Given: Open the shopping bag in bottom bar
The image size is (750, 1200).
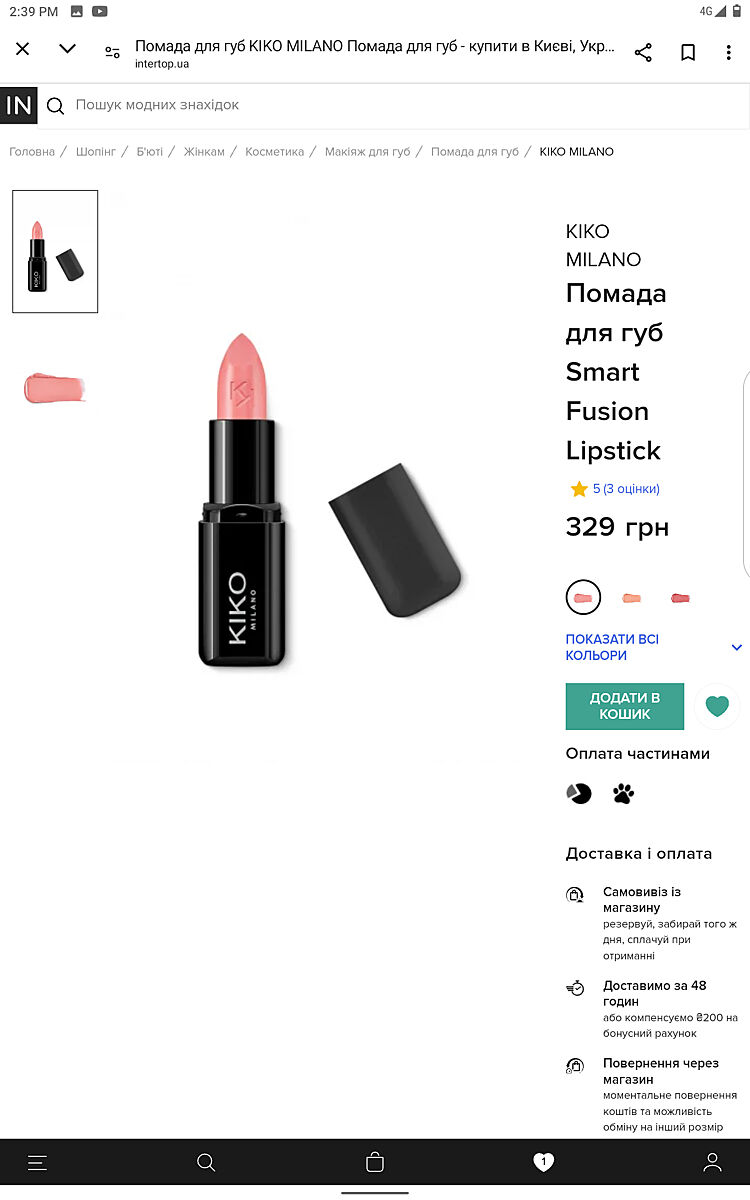Looking at the screenshot, I should 375,1162.
